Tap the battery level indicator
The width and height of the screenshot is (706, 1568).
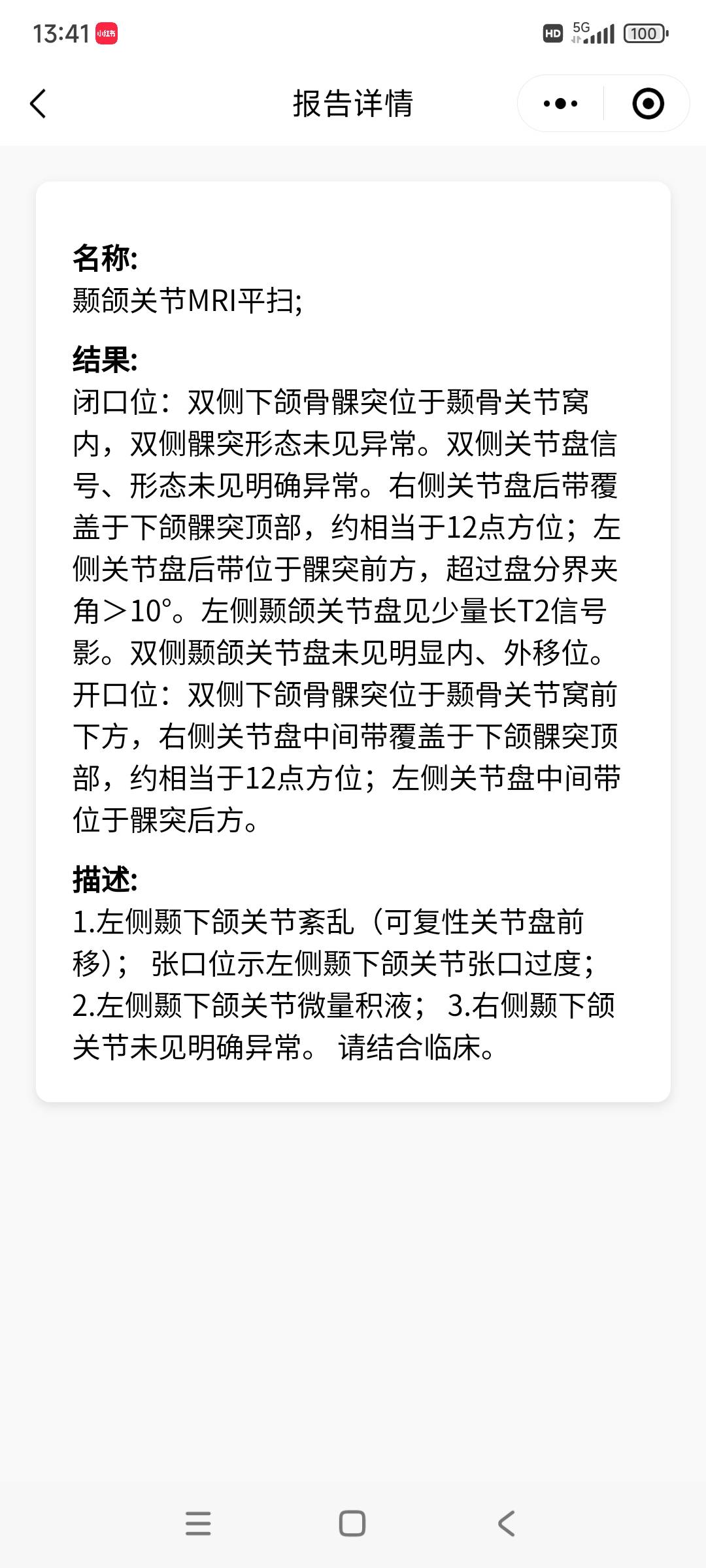(x=644, y=33)
